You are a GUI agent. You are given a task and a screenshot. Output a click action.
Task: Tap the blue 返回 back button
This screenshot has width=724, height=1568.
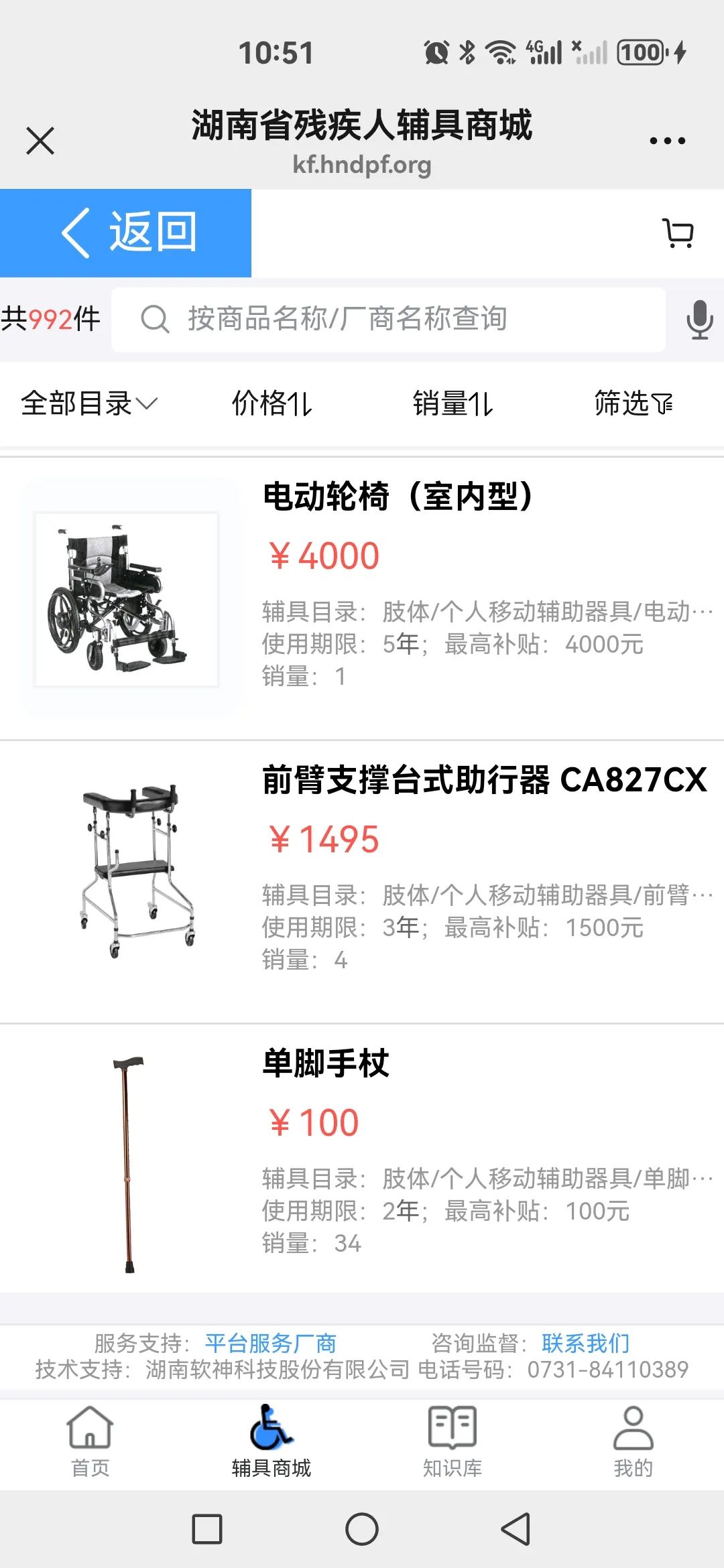(x=126, y=233)
